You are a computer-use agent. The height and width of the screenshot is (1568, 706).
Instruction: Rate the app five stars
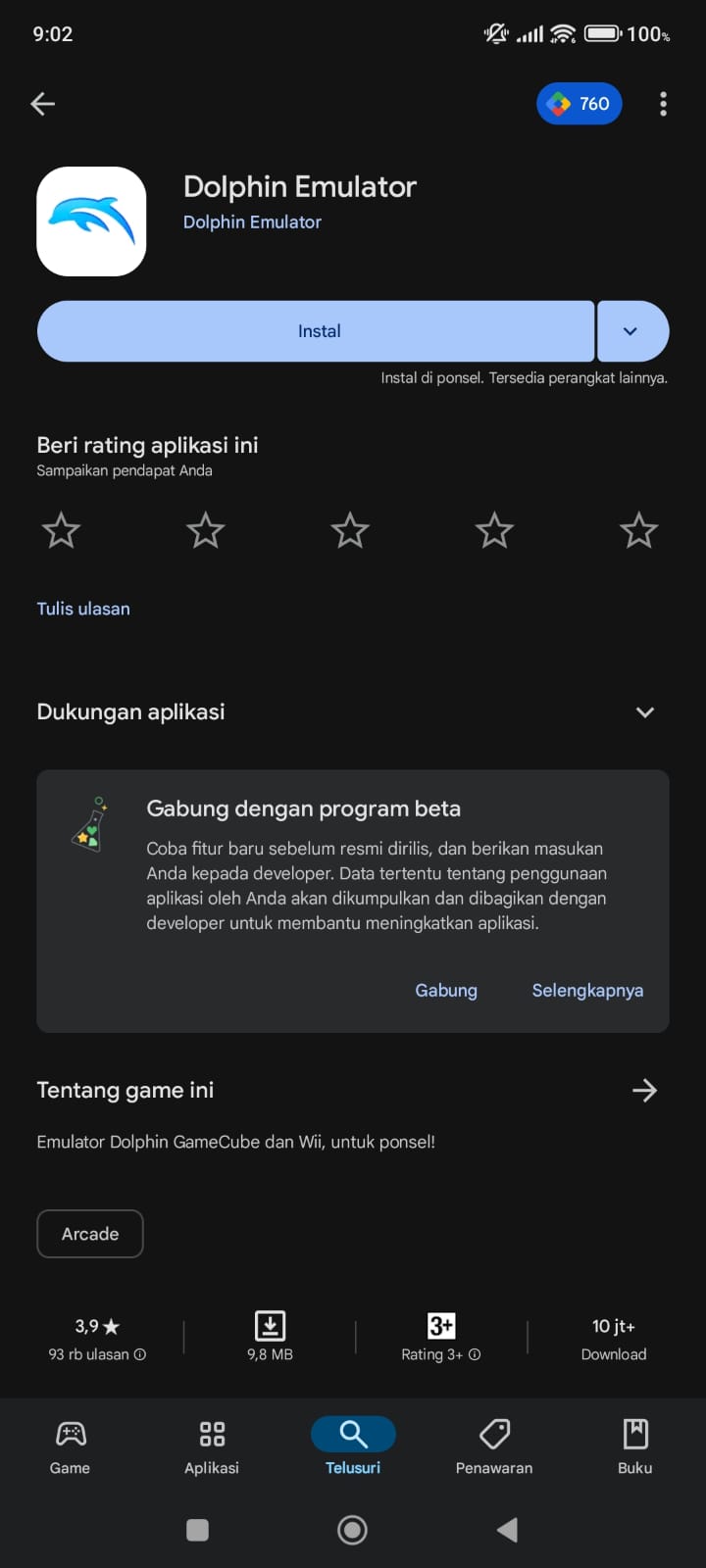coord(638,531)
